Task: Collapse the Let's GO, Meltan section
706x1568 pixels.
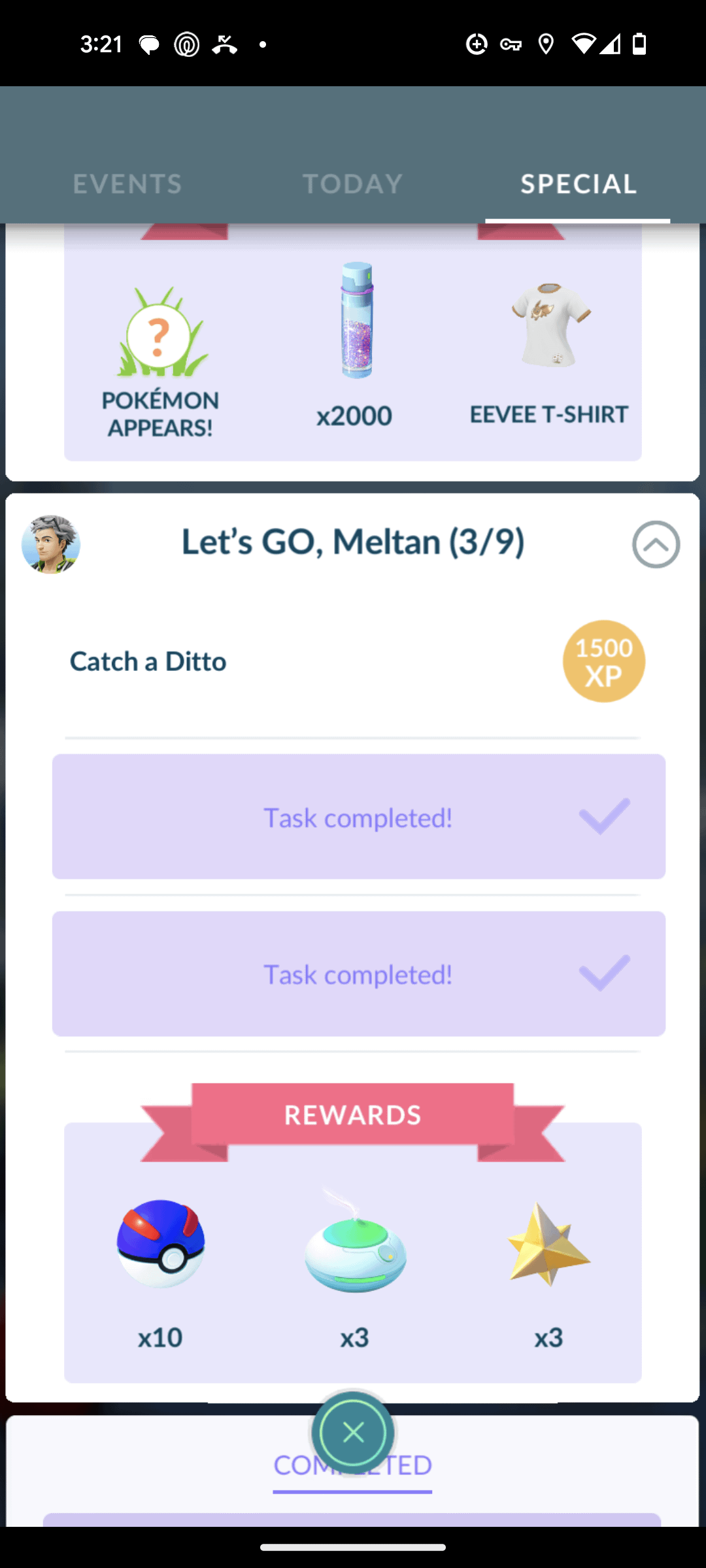Action: 656,544
